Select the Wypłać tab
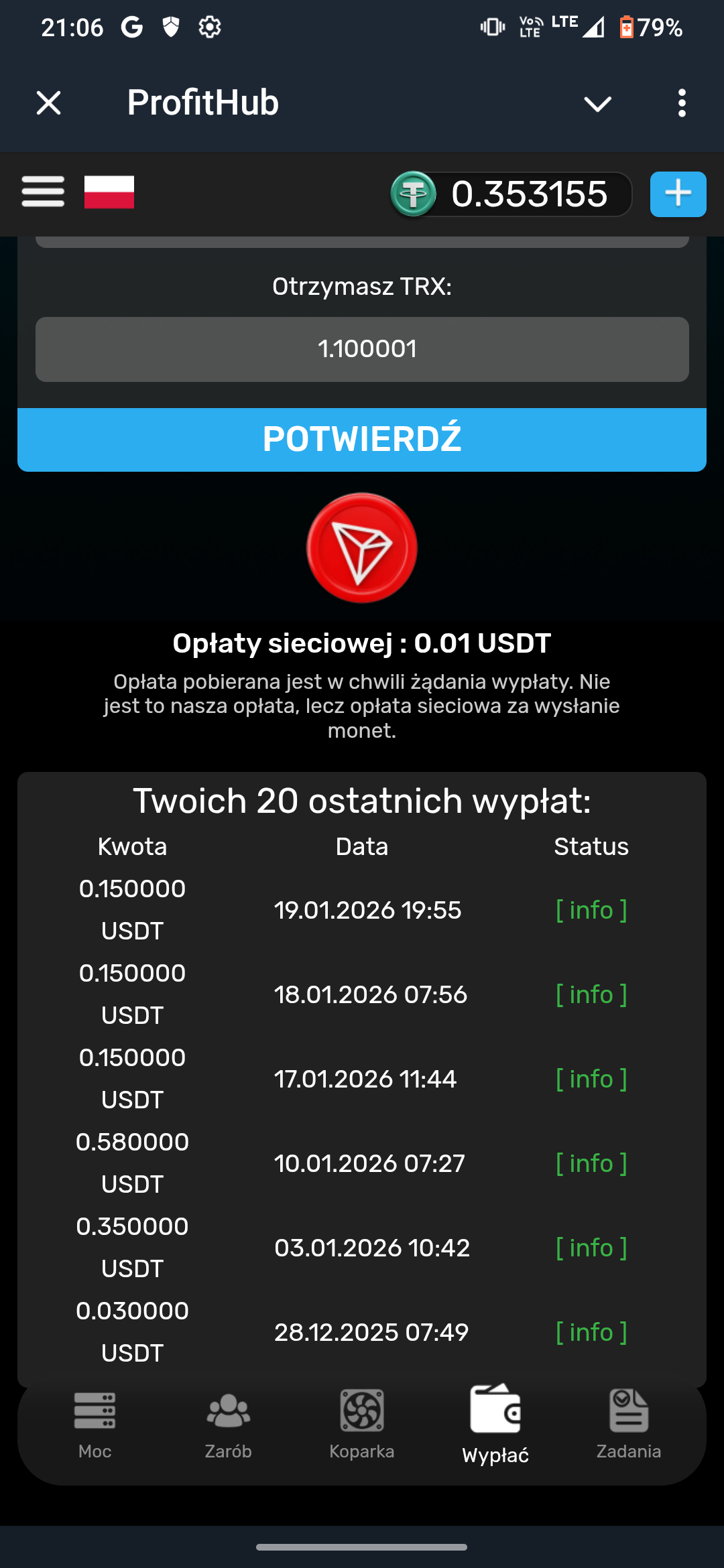 pos(495,1425)
